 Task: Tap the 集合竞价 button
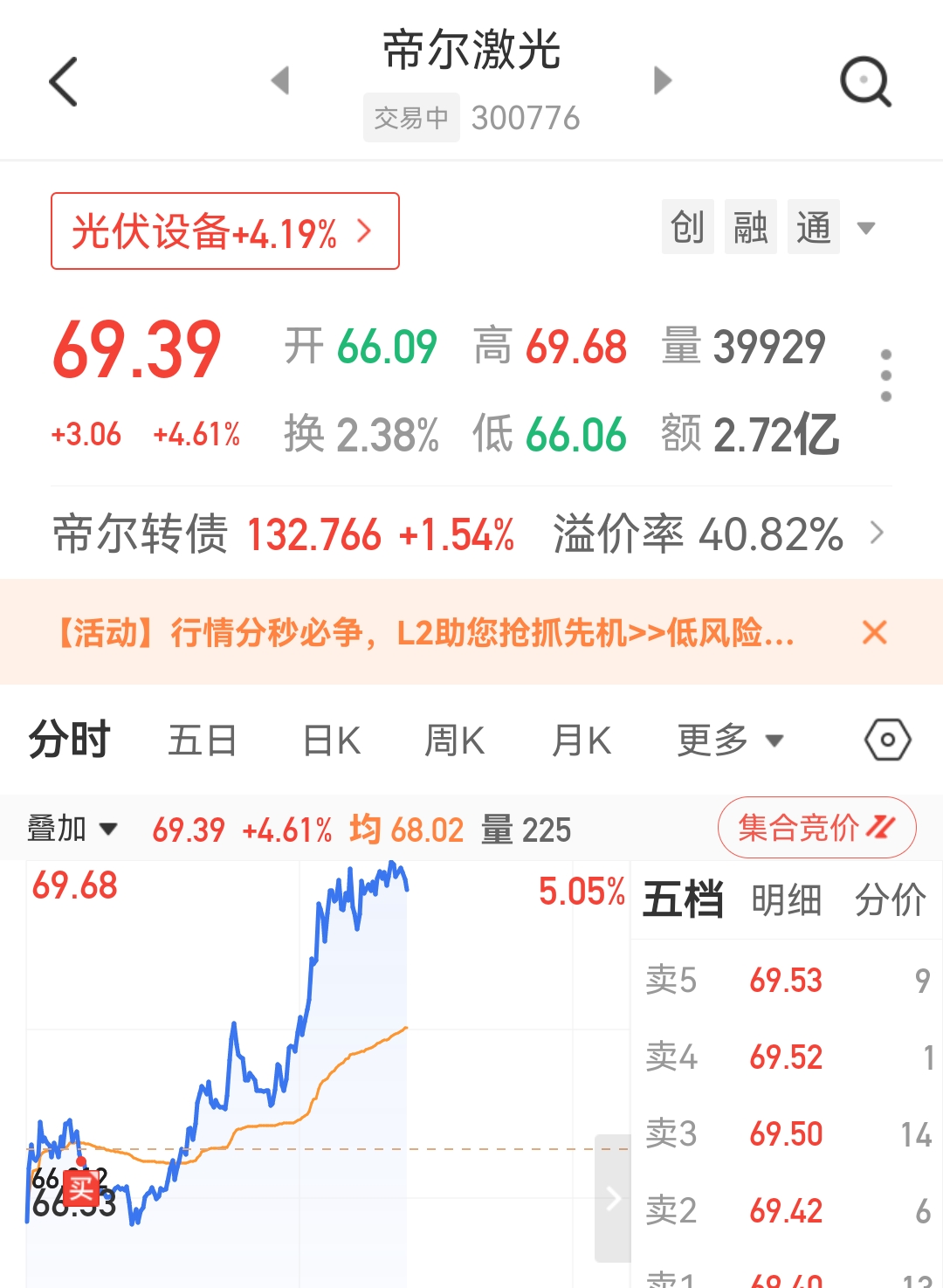point(816,828)
